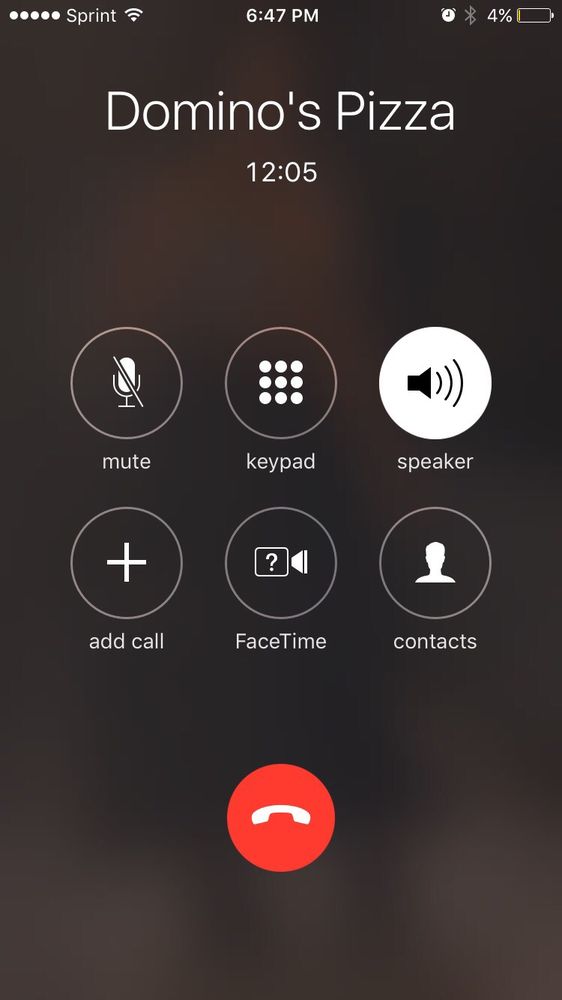This screenshot has width=562, height=1000.
Task: Turn off the speaker
Action: tap(435, 383)
